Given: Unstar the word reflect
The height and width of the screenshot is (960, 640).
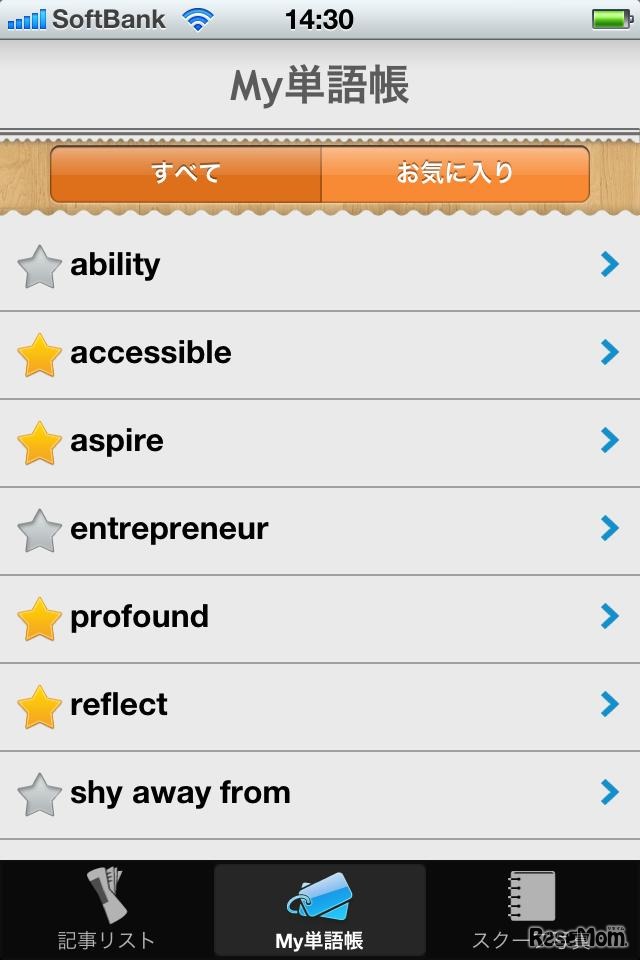Looking at the screenshot, I should [x=39, y=707].
